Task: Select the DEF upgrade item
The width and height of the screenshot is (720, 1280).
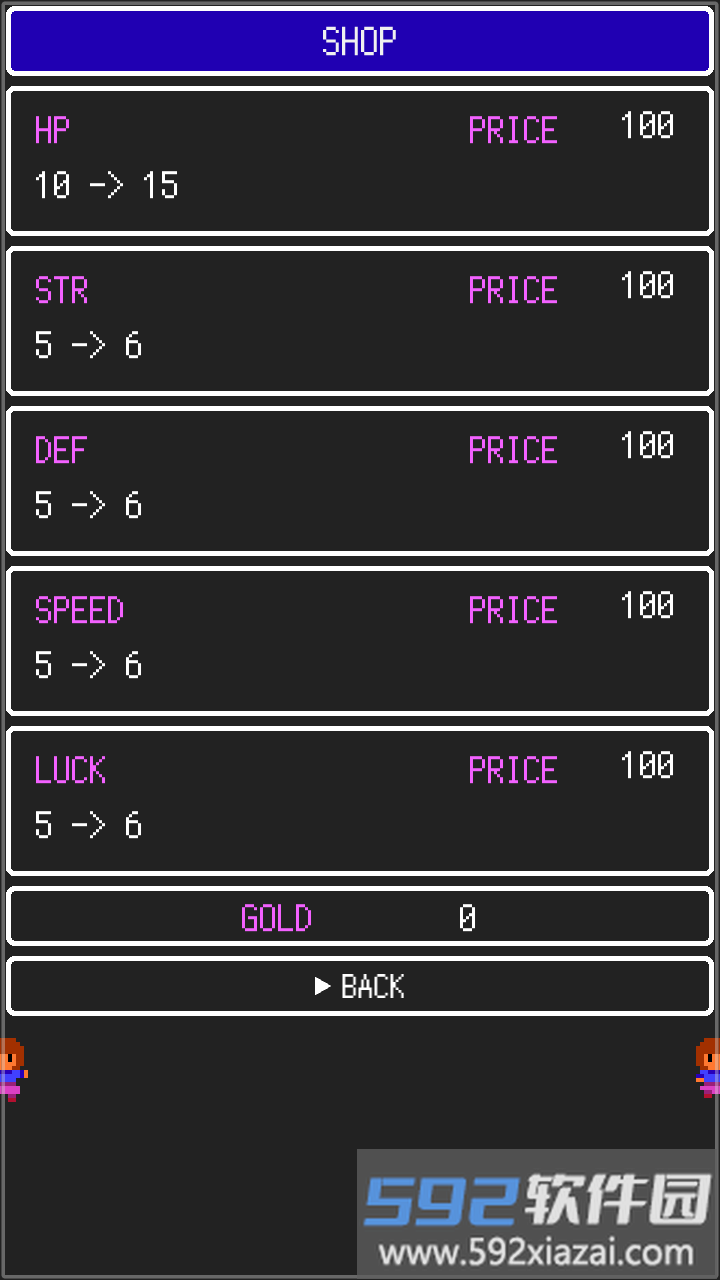Action: 360,480
